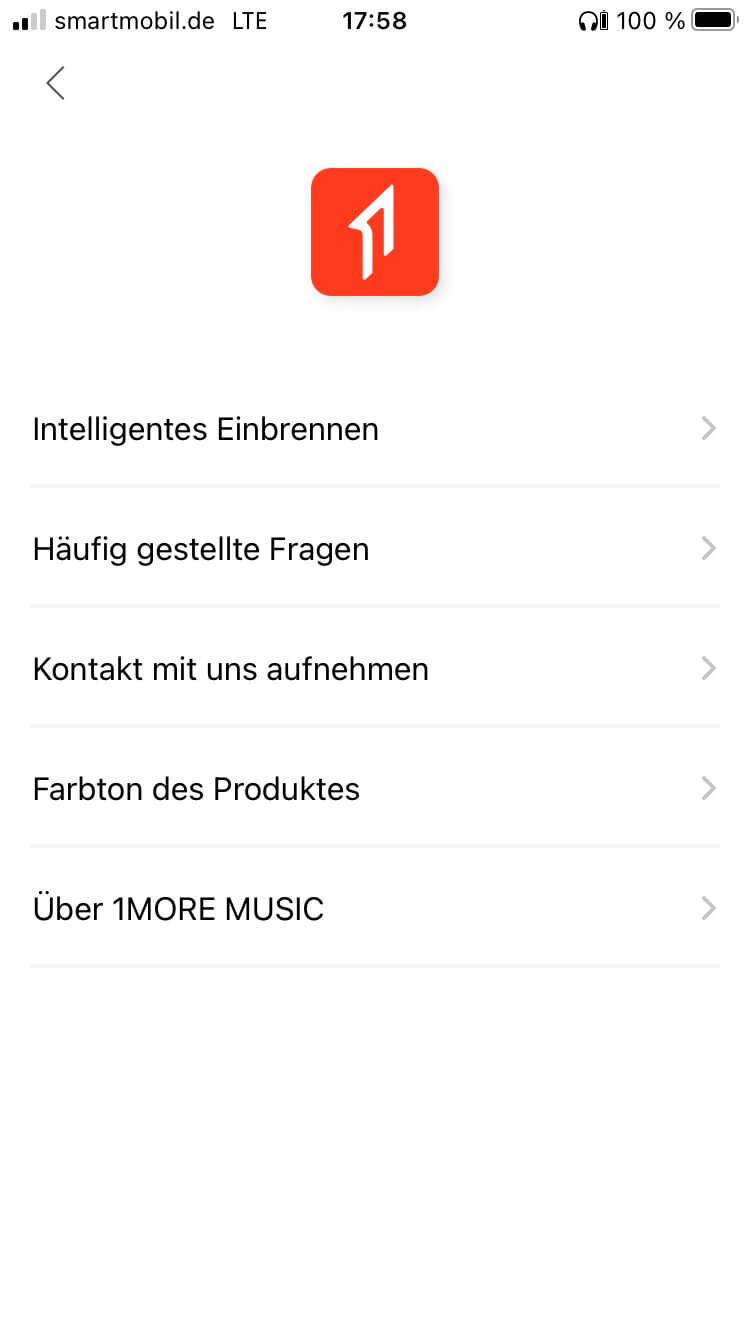Select Kontakt mit uns aufnehmen

coord(375,669)
